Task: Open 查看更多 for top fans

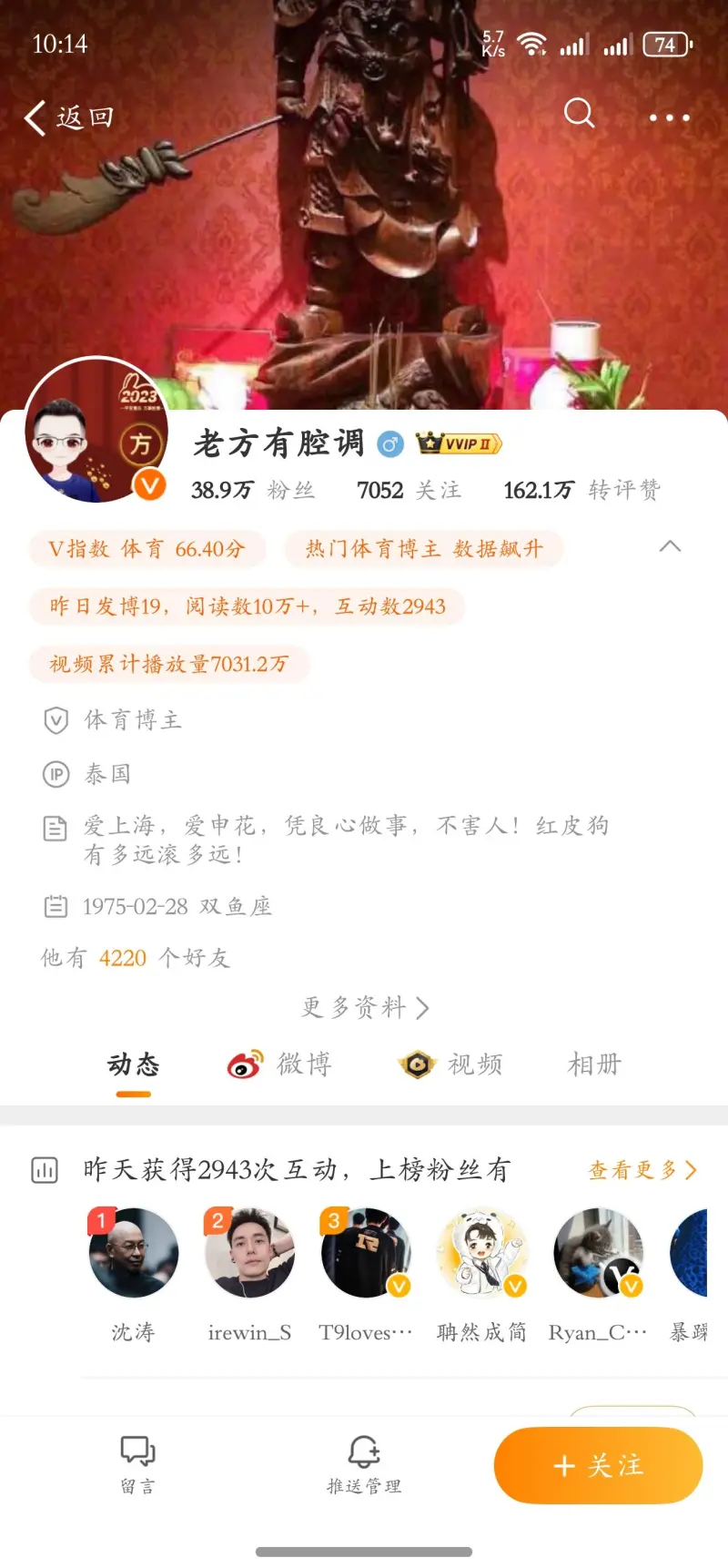Action: (x=642, y=1170)
